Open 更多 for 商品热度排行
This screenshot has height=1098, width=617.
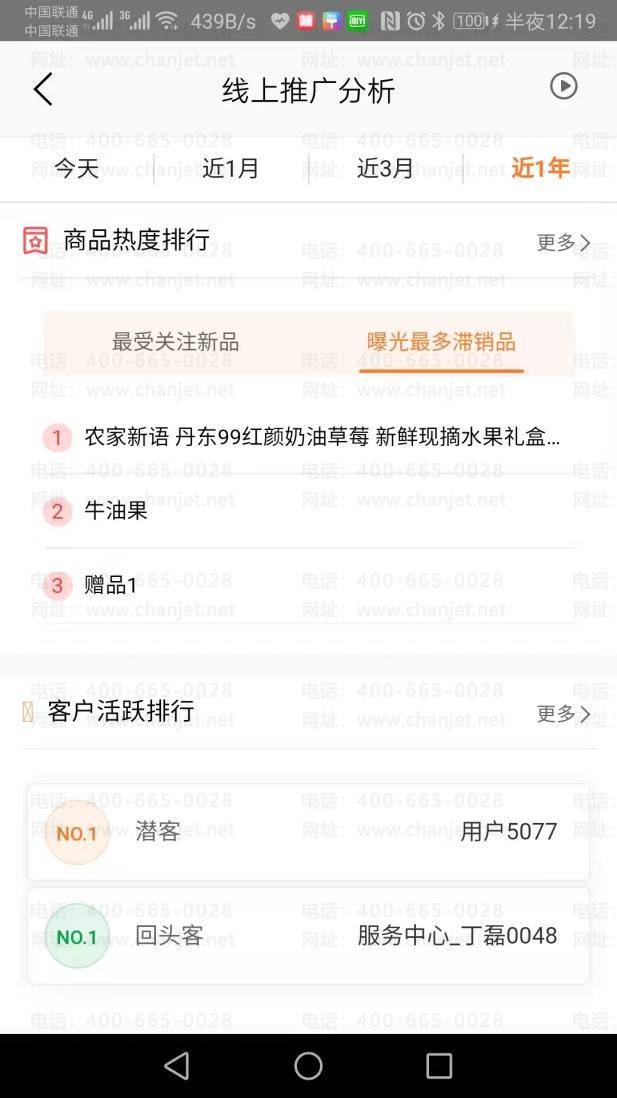[x=563, y=243]
